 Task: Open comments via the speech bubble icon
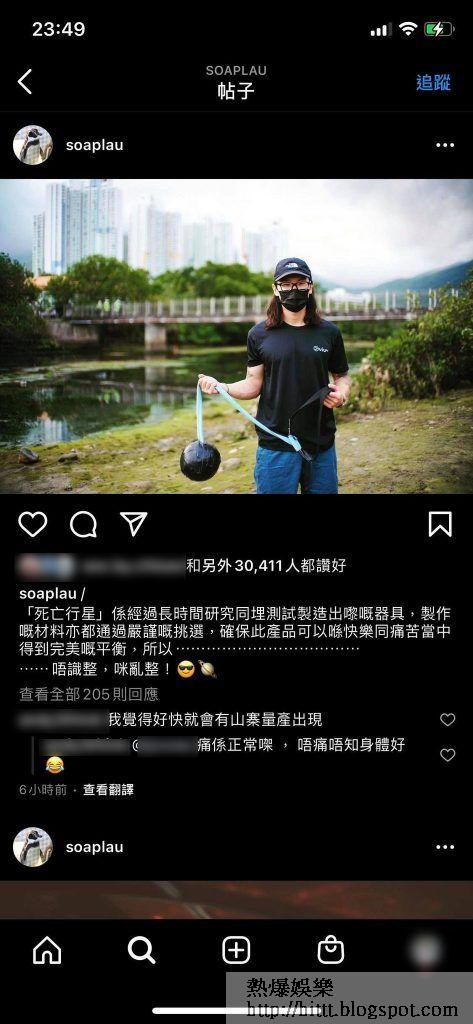(83, 524)
